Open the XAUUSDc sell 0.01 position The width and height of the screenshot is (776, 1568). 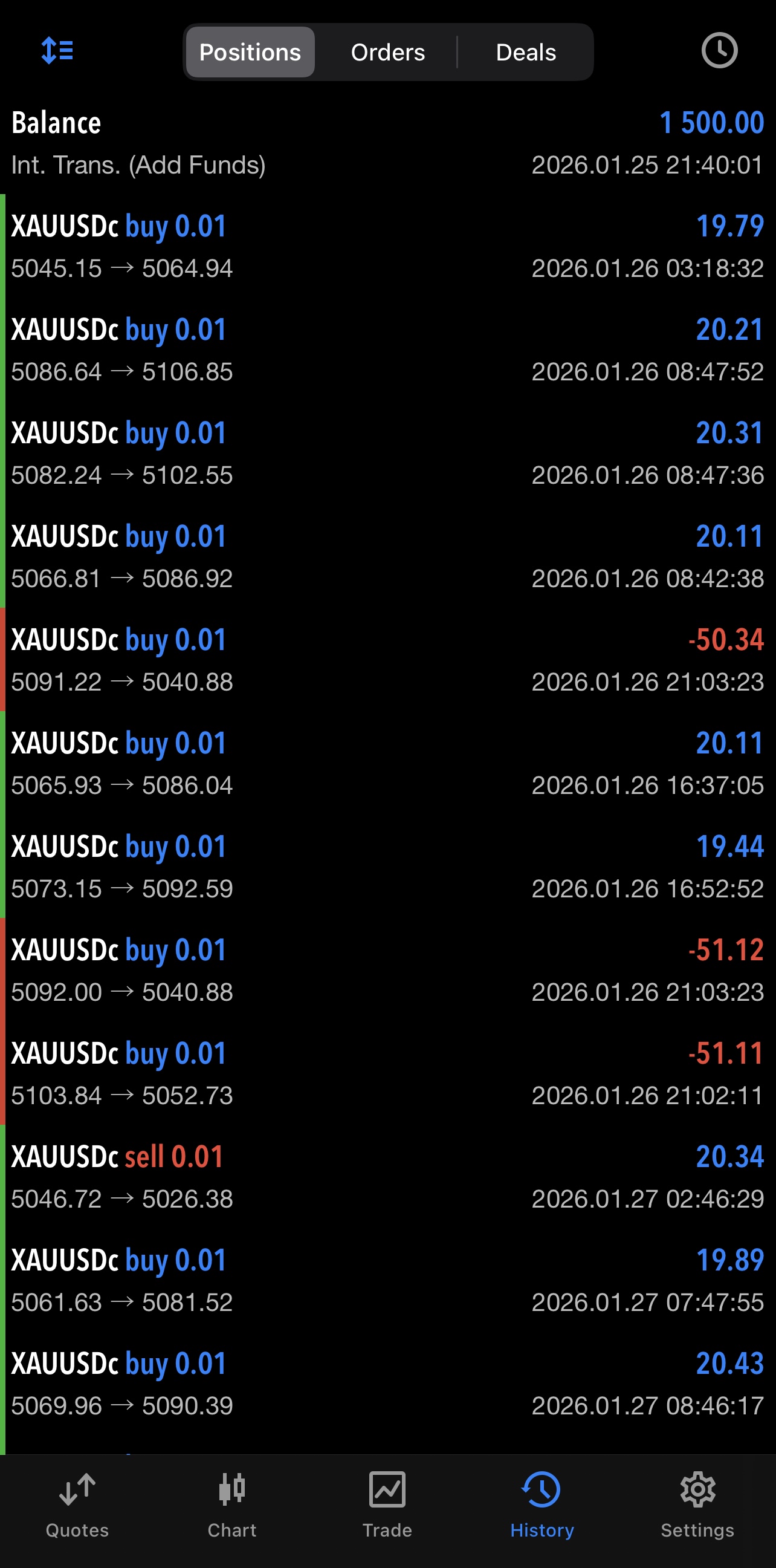click(x=388, y=1177)
